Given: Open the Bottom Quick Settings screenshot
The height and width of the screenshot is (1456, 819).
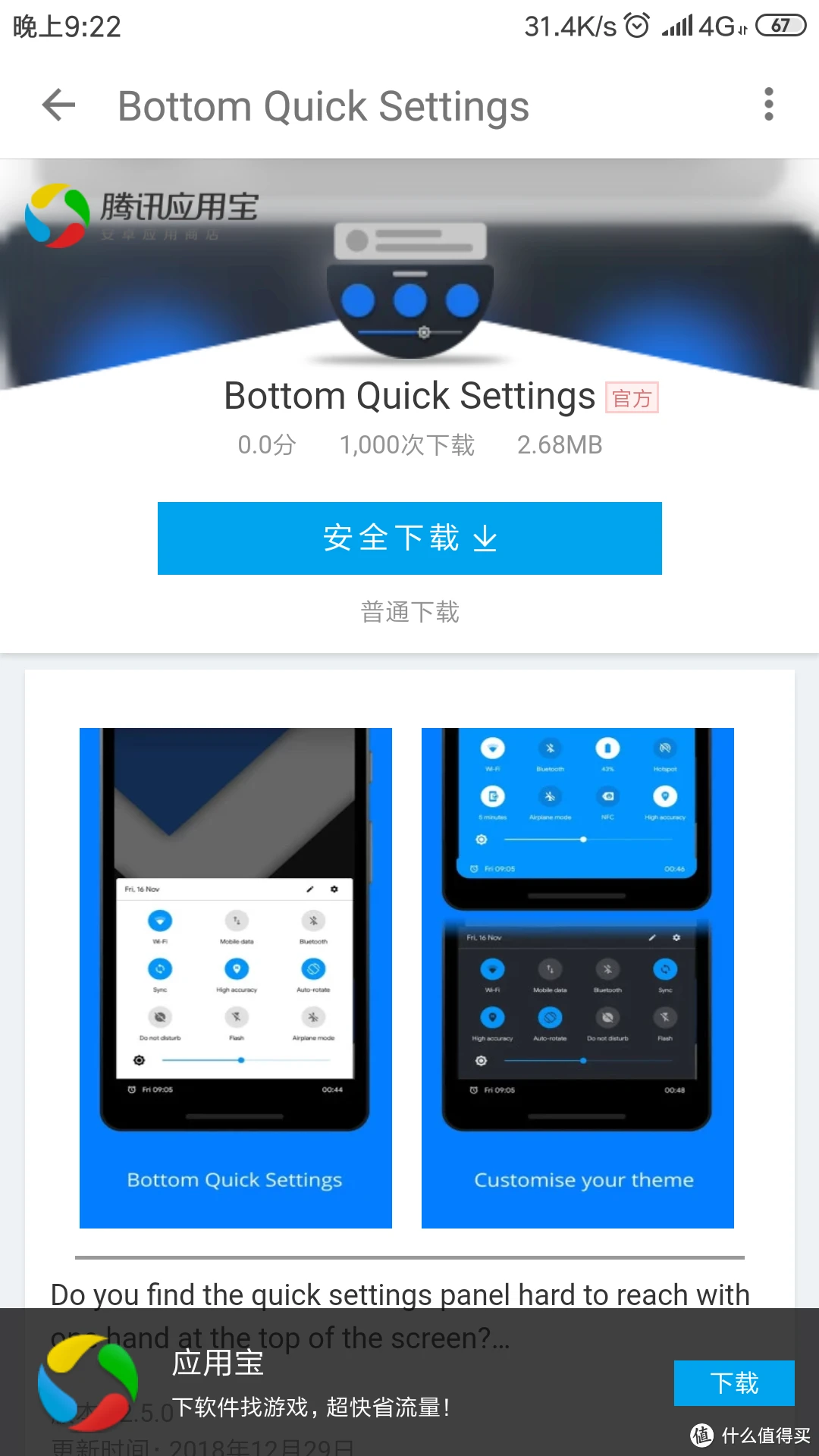Looking at the screenshot, I should tap(236, 977).
